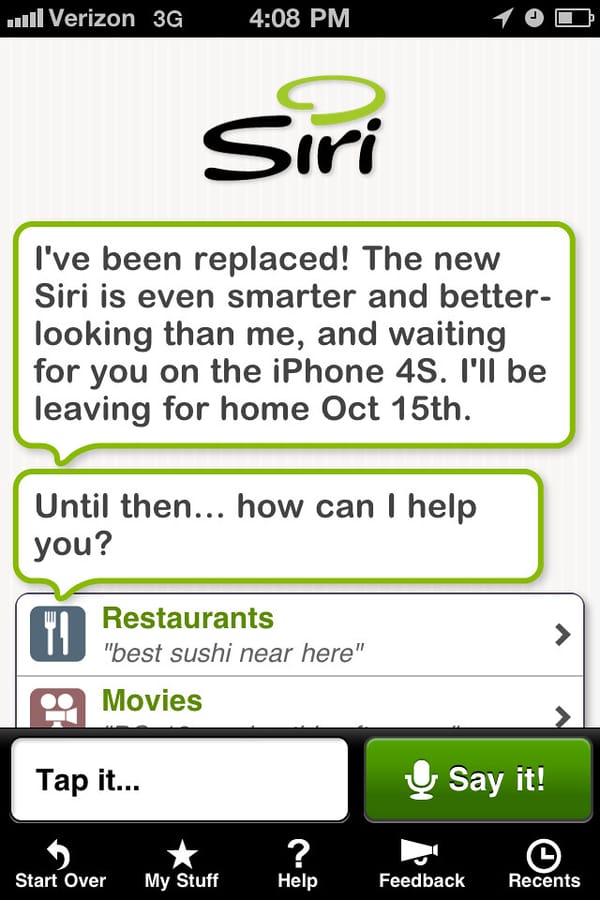Open the Restaurants category

[300, 634]
